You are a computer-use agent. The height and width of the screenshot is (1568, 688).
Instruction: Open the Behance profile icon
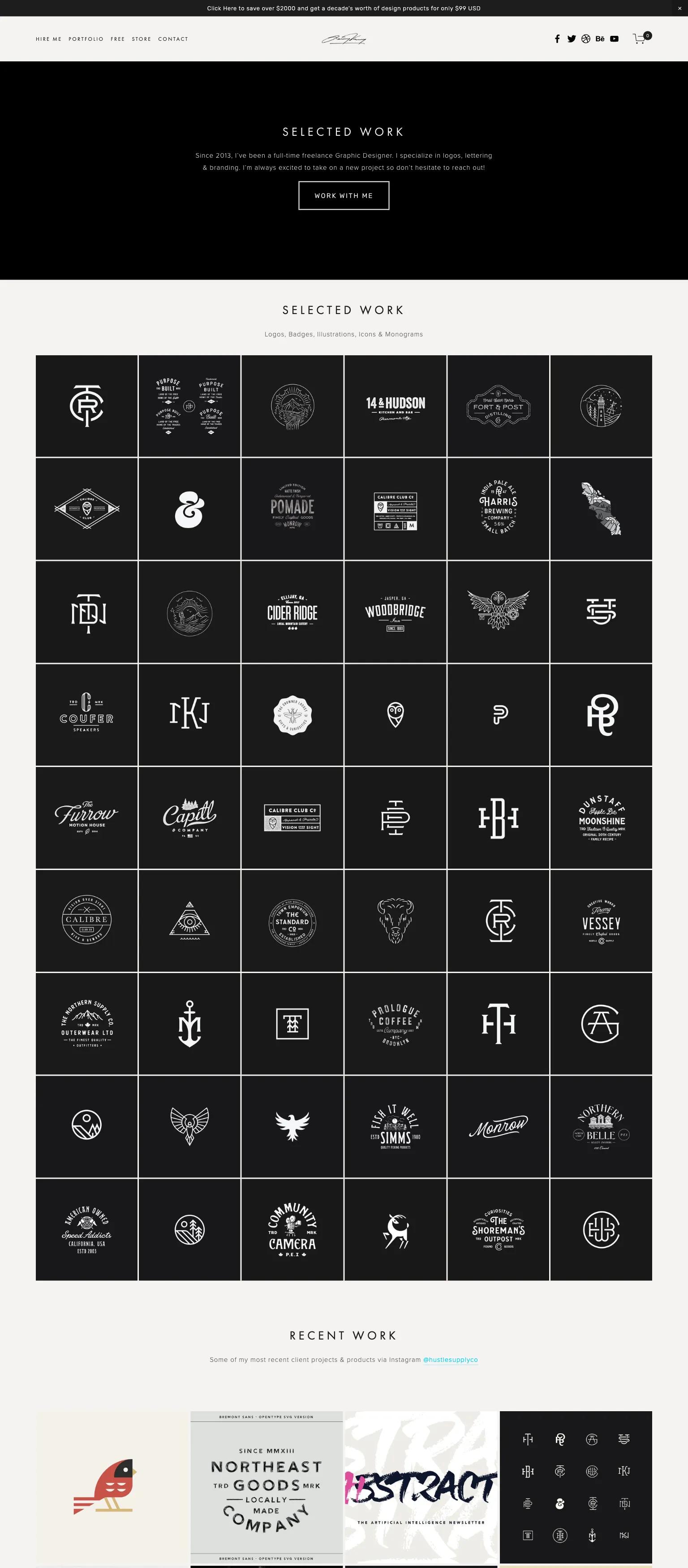(x=600, y=39)
